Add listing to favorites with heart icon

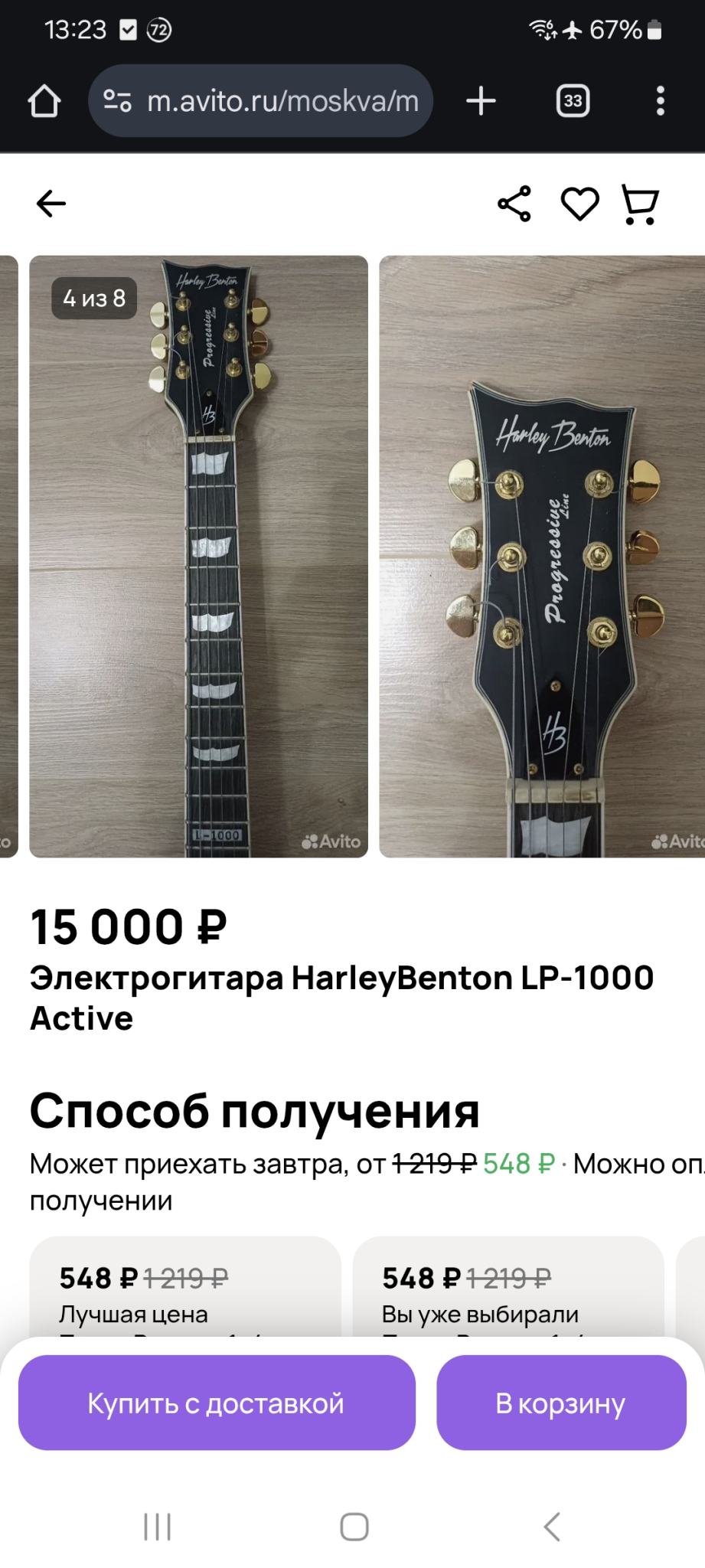pos(579,204)
